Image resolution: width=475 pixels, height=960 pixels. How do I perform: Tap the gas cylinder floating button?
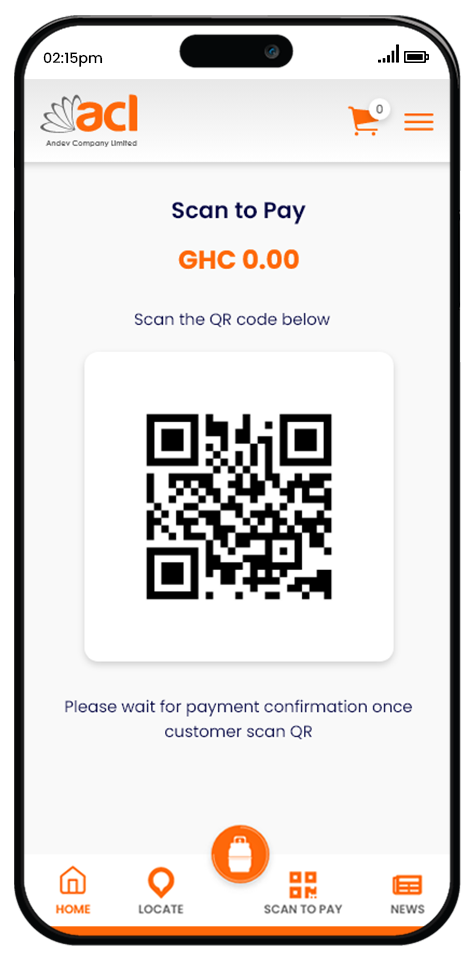click(240, 853)
